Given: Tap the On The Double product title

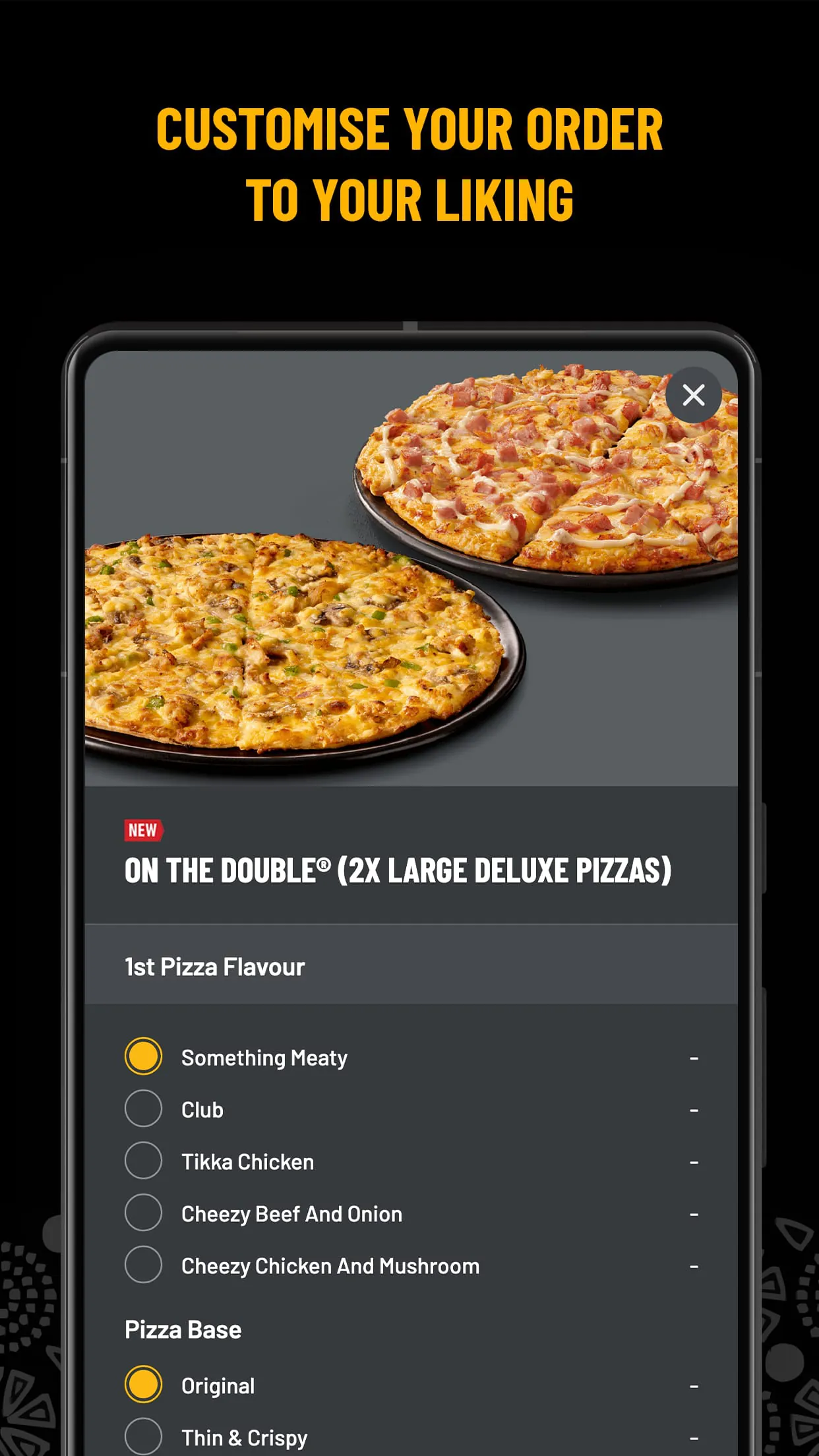Looking at the screenshot, I should tap(398, 869).
